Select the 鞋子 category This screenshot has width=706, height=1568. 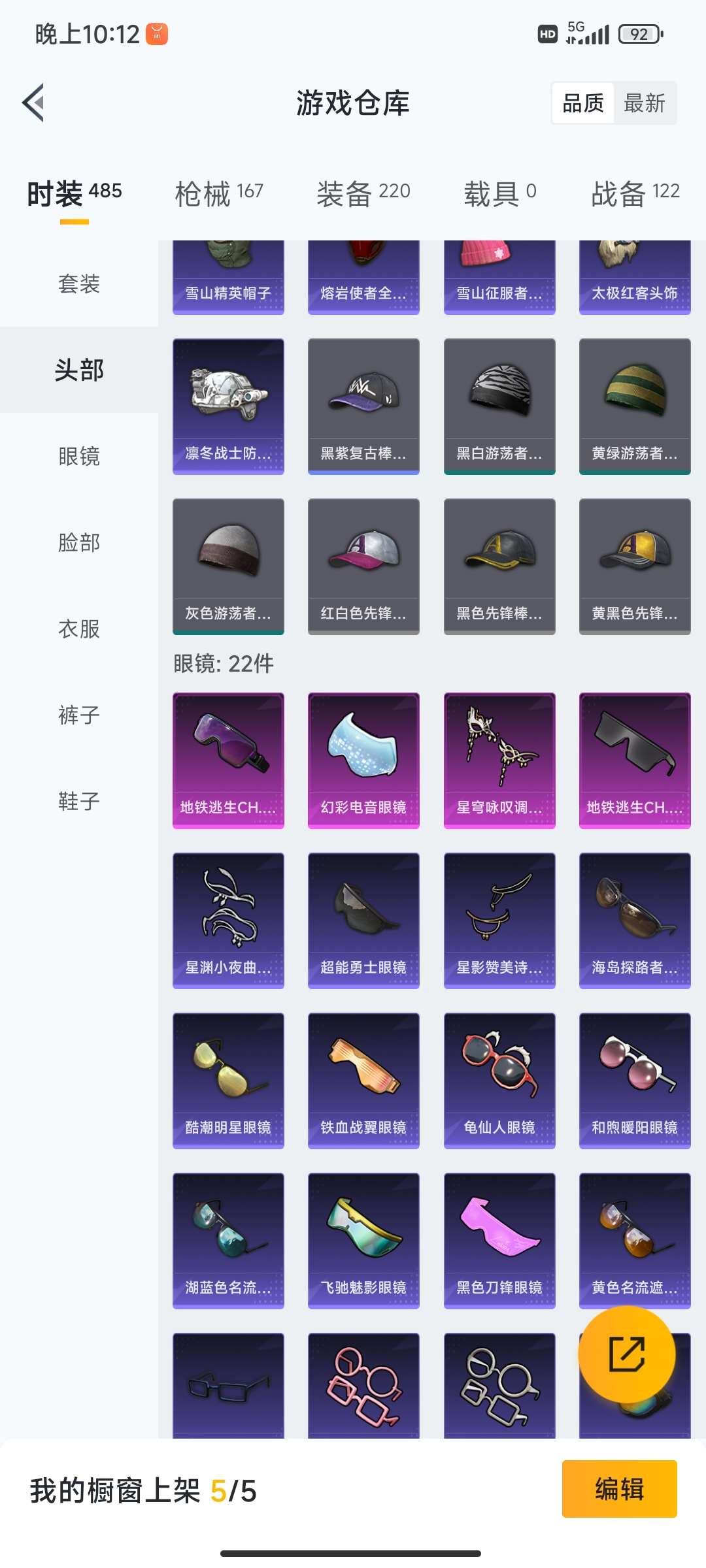coord(79,801)
